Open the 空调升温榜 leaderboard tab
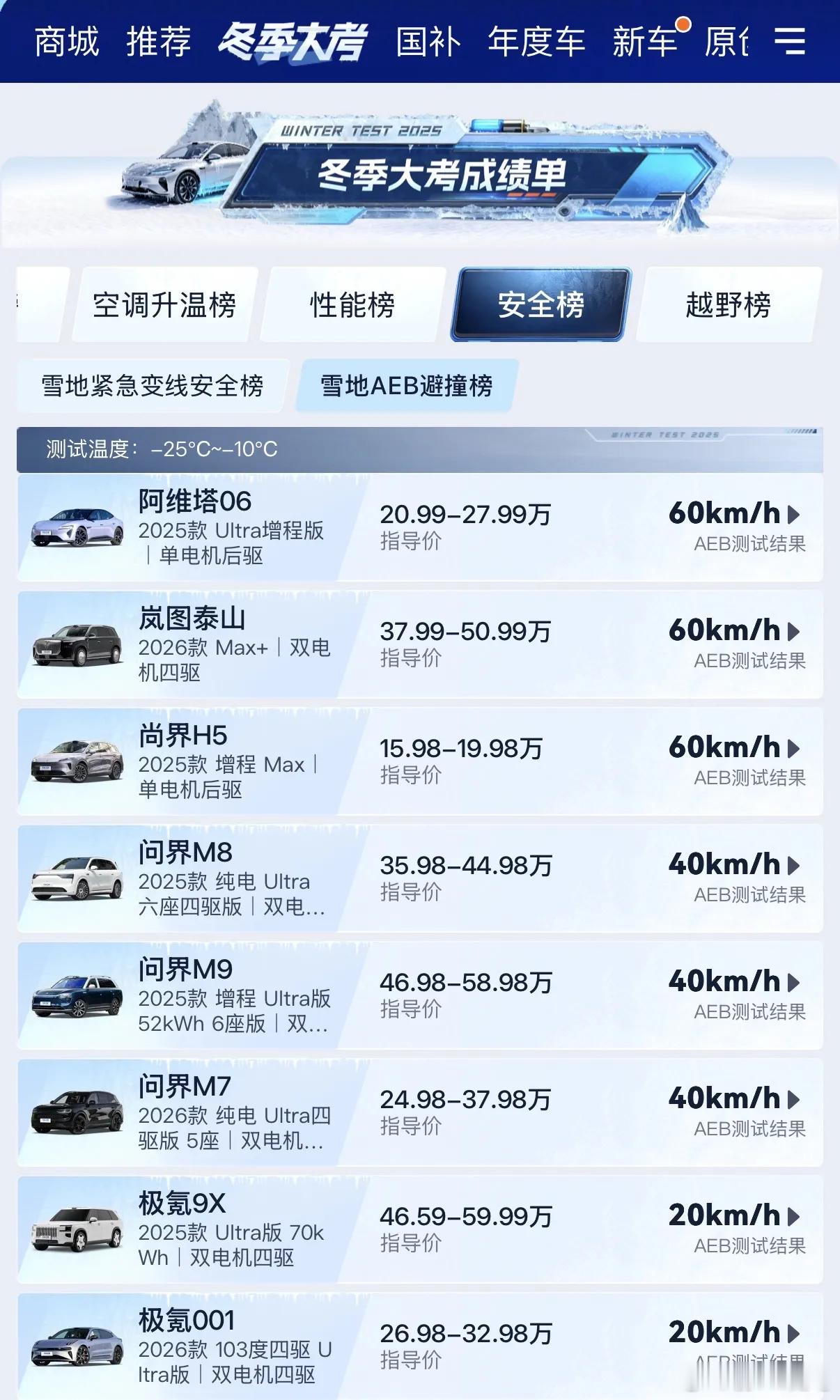 click(164, 304)
